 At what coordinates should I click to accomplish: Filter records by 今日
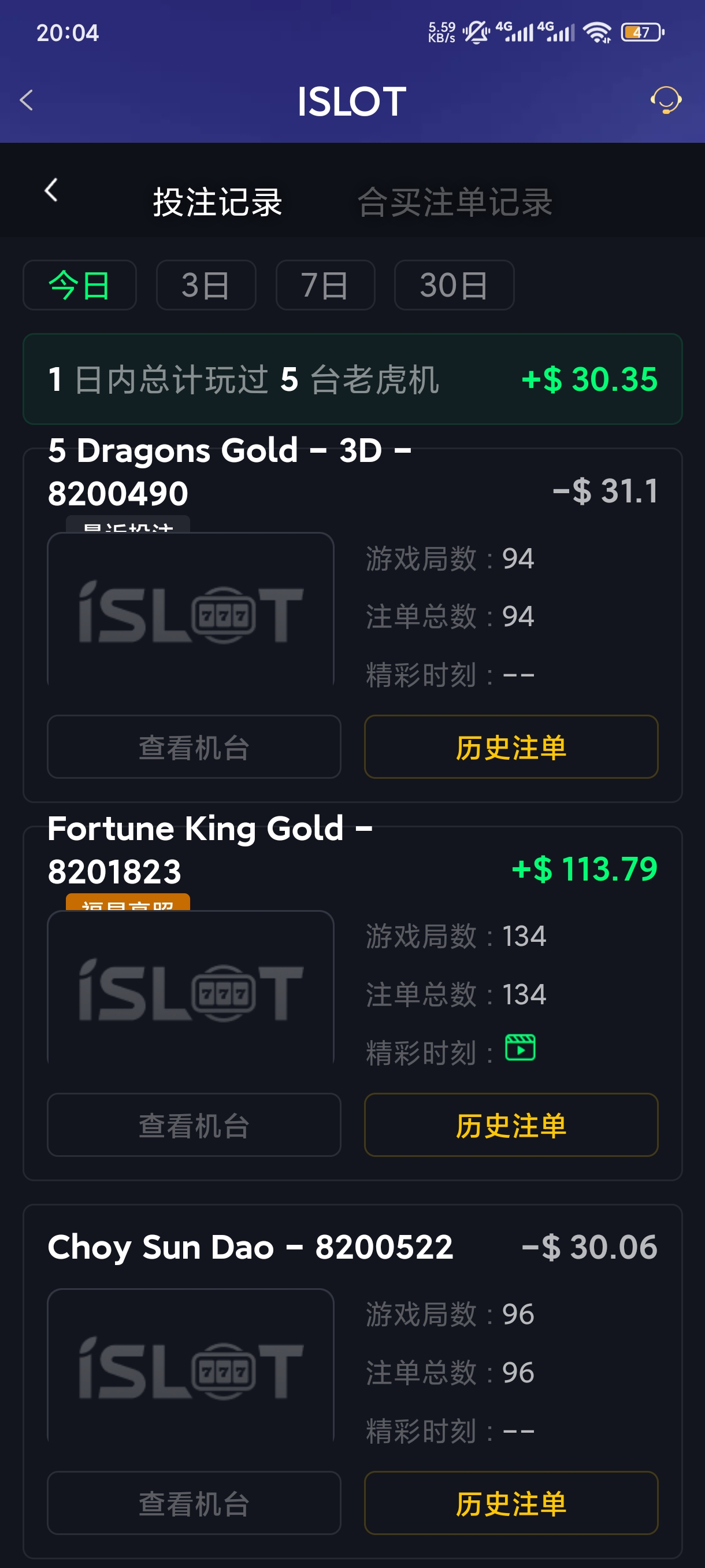click(x=80, y=285)
